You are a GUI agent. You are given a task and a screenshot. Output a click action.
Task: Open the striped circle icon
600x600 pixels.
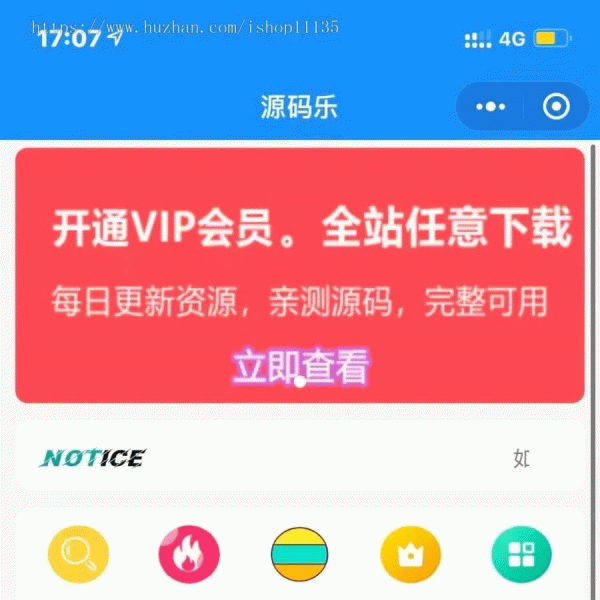tap(300, 554)
